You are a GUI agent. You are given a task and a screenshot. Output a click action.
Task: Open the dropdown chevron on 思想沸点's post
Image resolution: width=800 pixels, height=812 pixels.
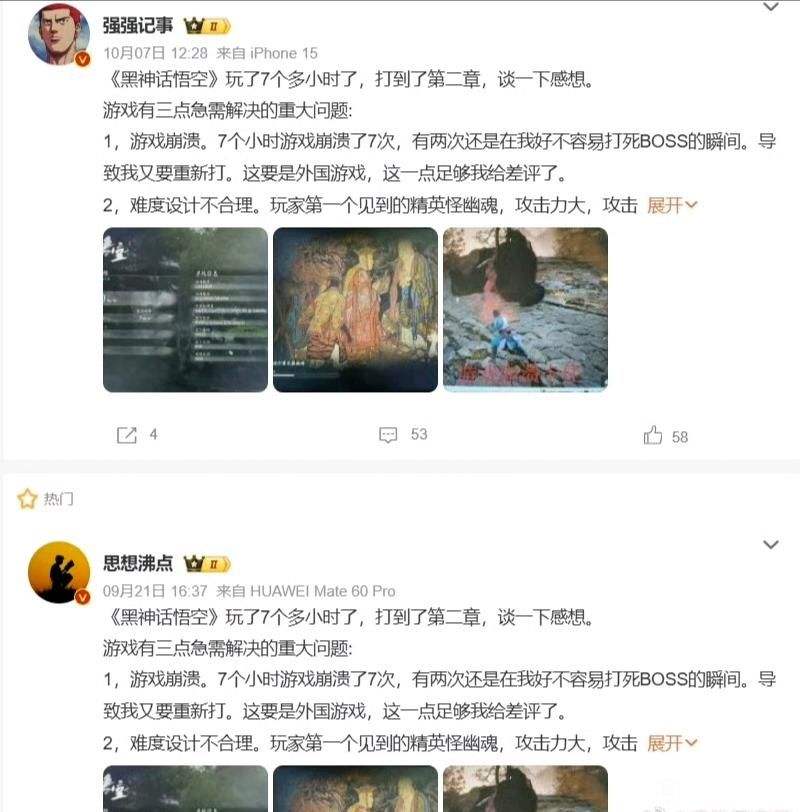(770, 545)
